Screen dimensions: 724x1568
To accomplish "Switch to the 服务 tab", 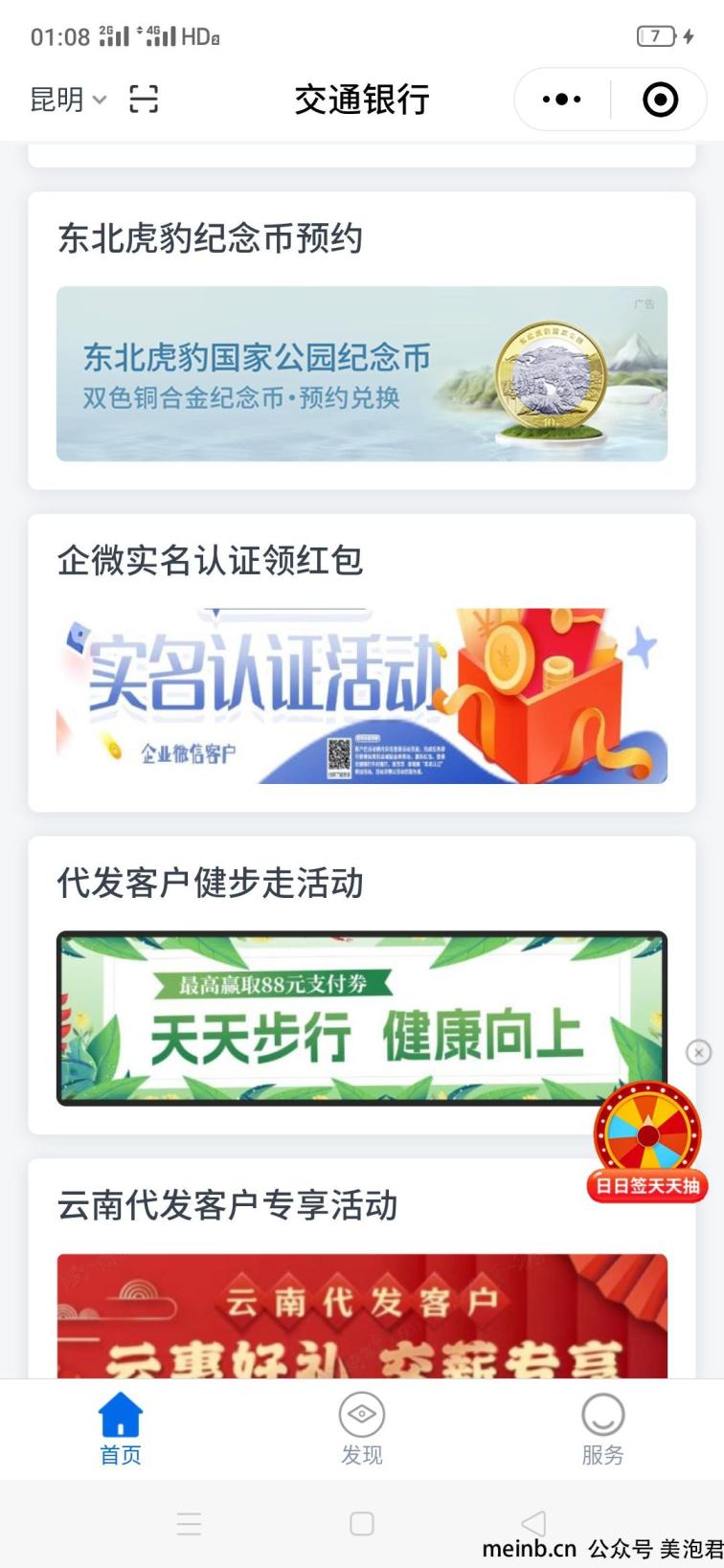I will 603,1429.
